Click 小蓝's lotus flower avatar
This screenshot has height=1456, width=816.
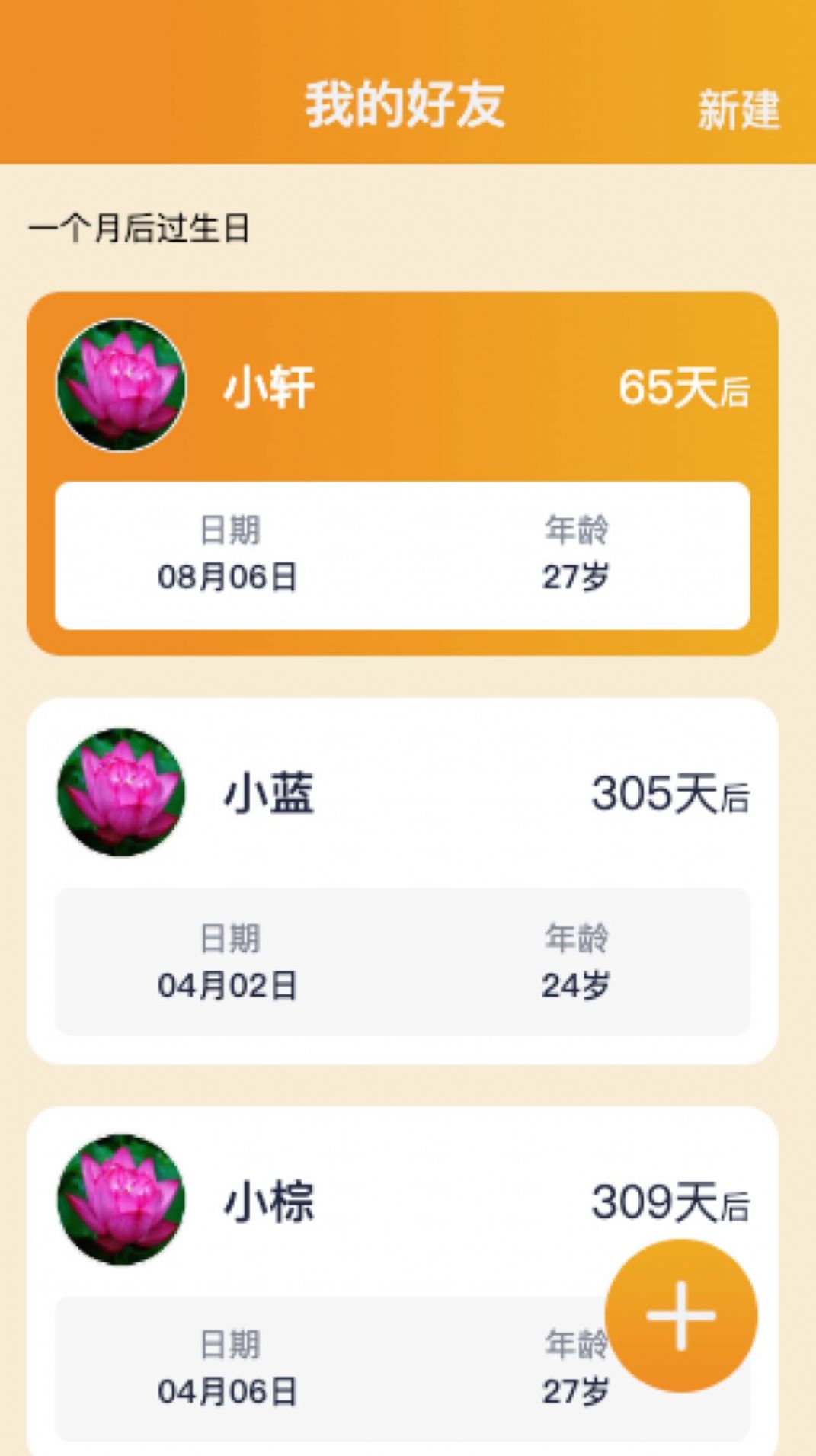click(122, 792)
